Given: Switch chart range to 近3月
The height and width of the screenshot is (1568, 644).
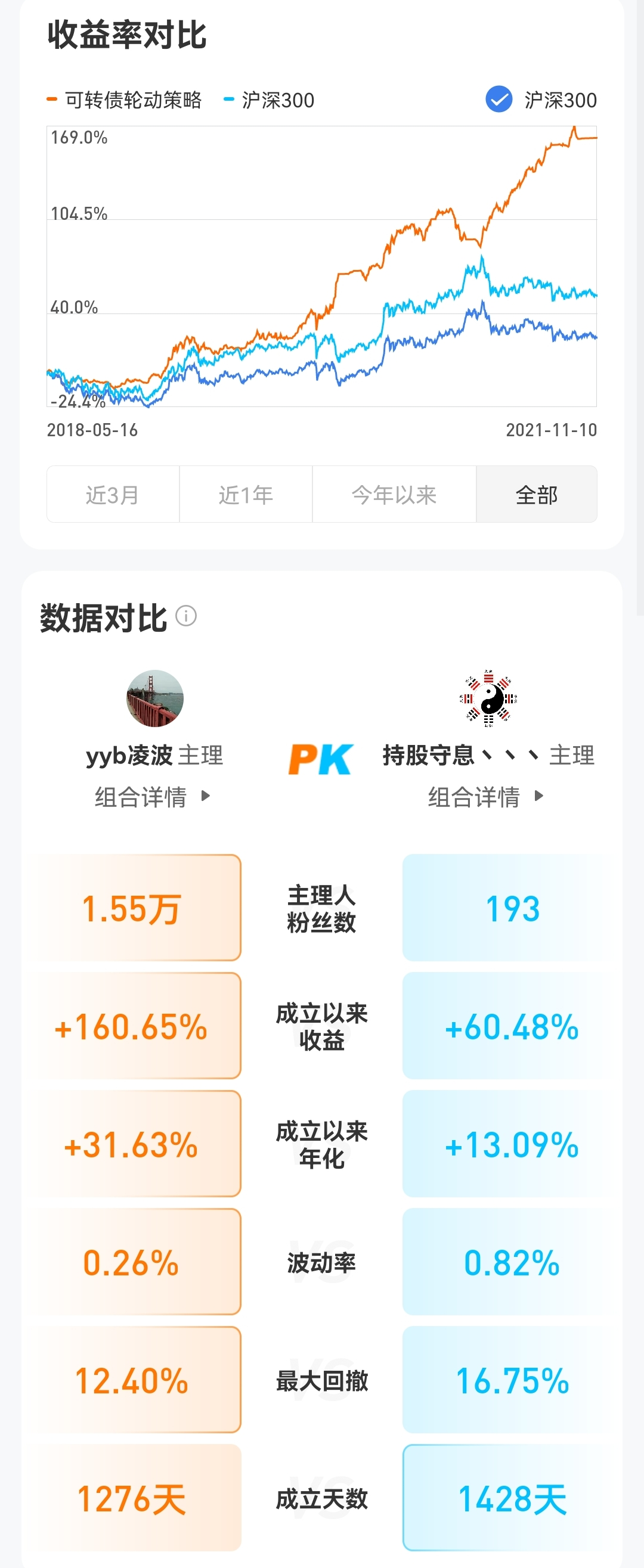Looking at the screenshot, I should coord(113,494).
